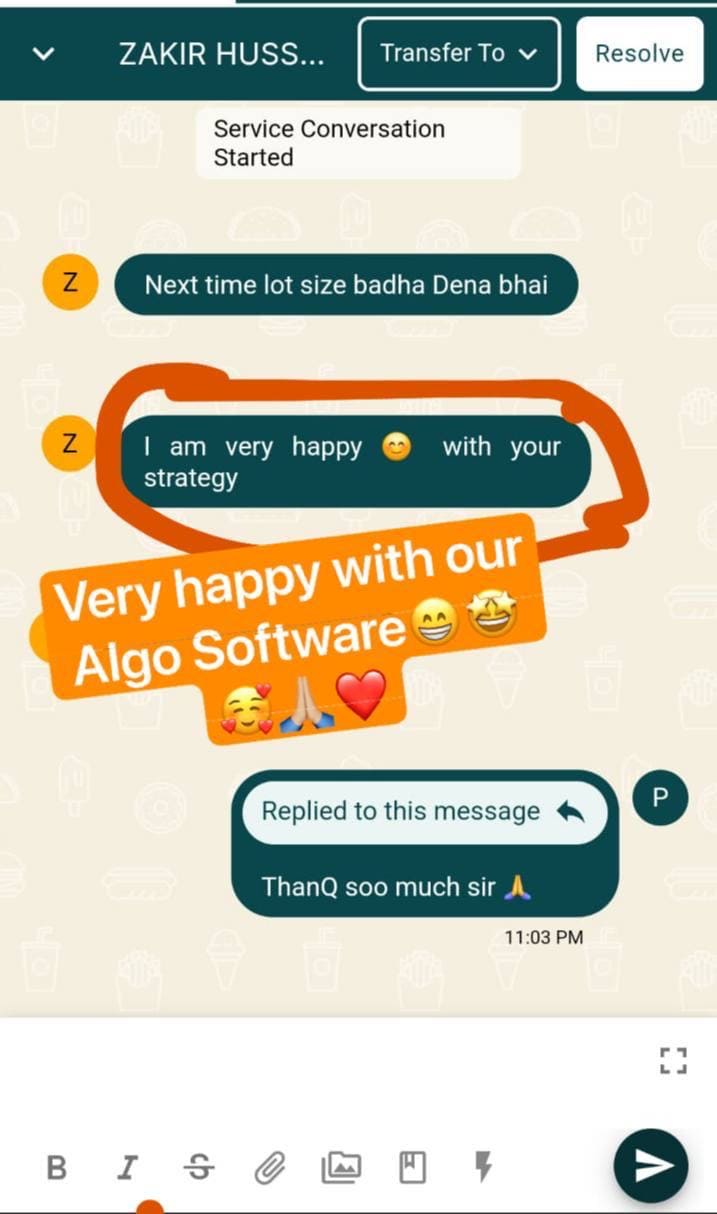Apply bold formatting
This screenshot has height=1214, width=717.
click(x=57, y=1167)
